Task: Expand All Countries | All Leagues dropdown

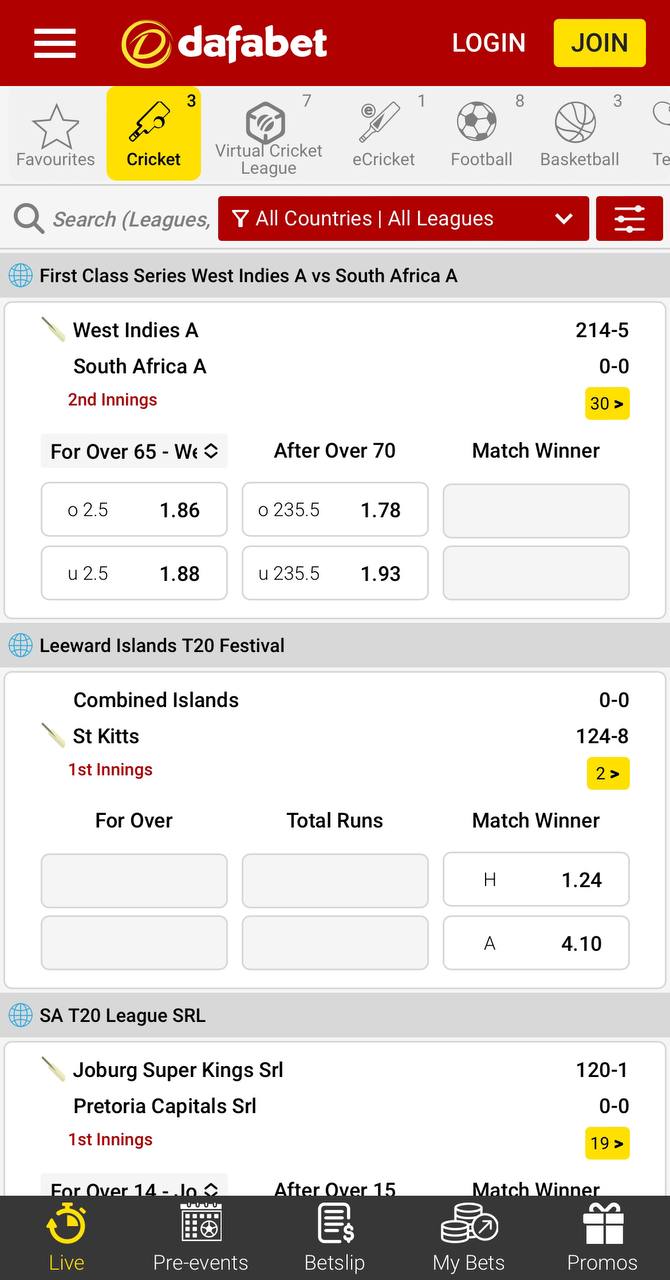Action: coord(402,219)
